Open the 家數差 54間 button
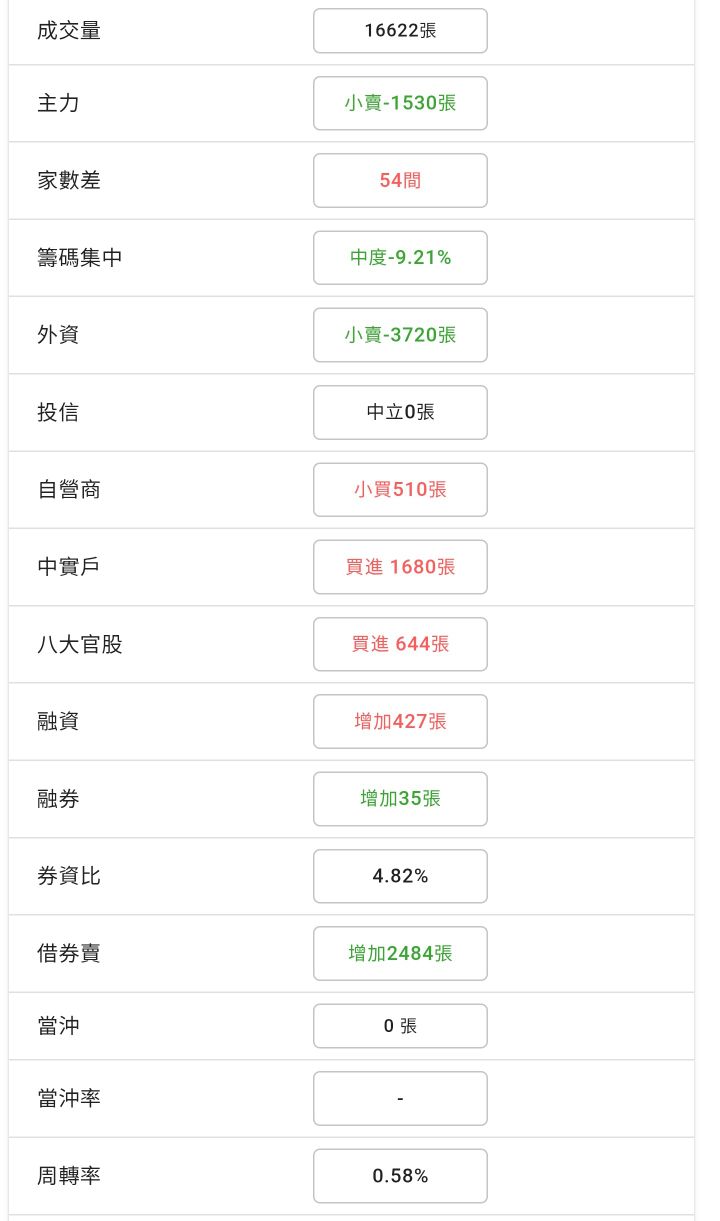The width and height of the screenshot is (720, 1221). pyautogui.click(x=400, y=181)
